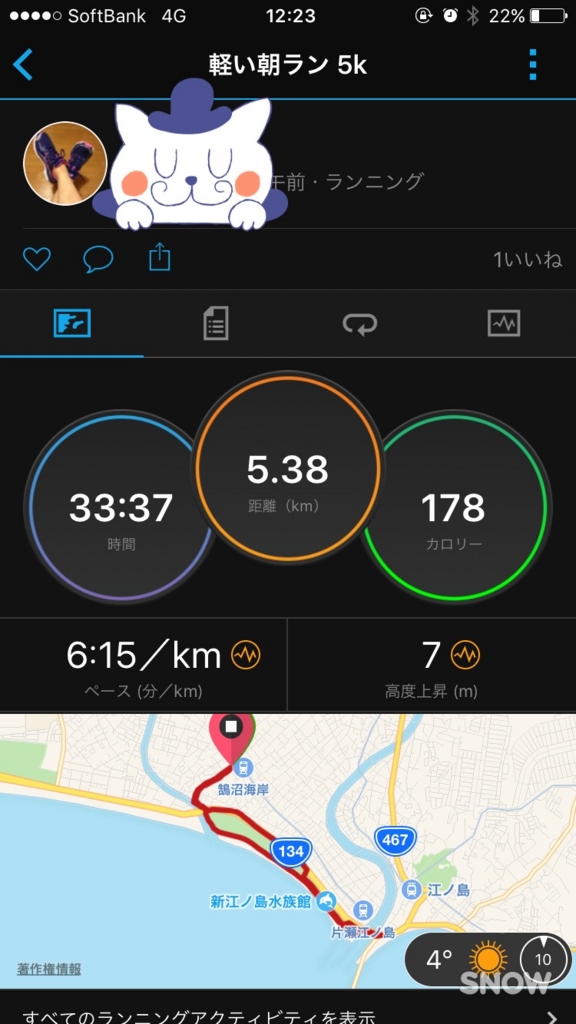Viewport: 576px width, 1024px height.
Task: Switch to the charts tab
Action: [x=504, y=323]
